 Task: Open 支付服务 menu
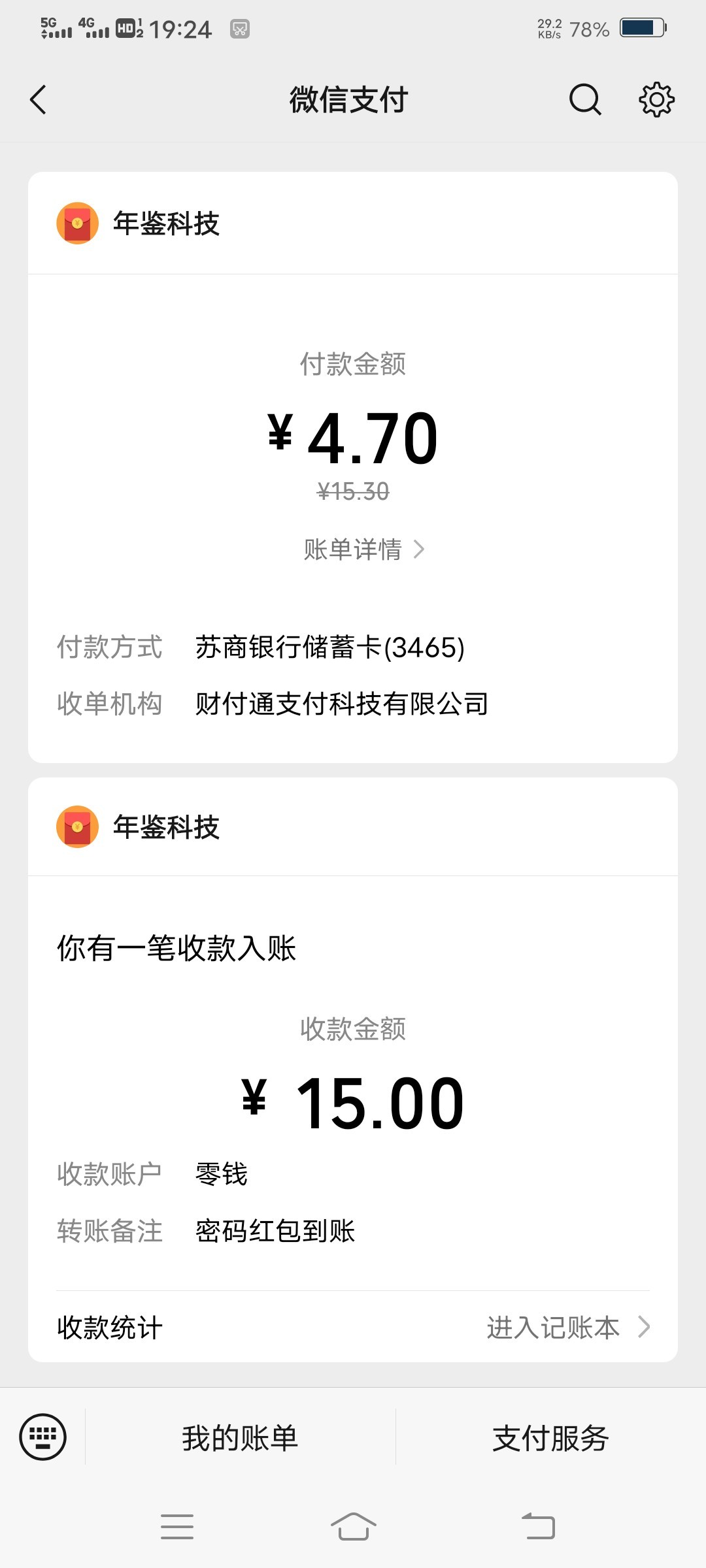[550, 1438]
